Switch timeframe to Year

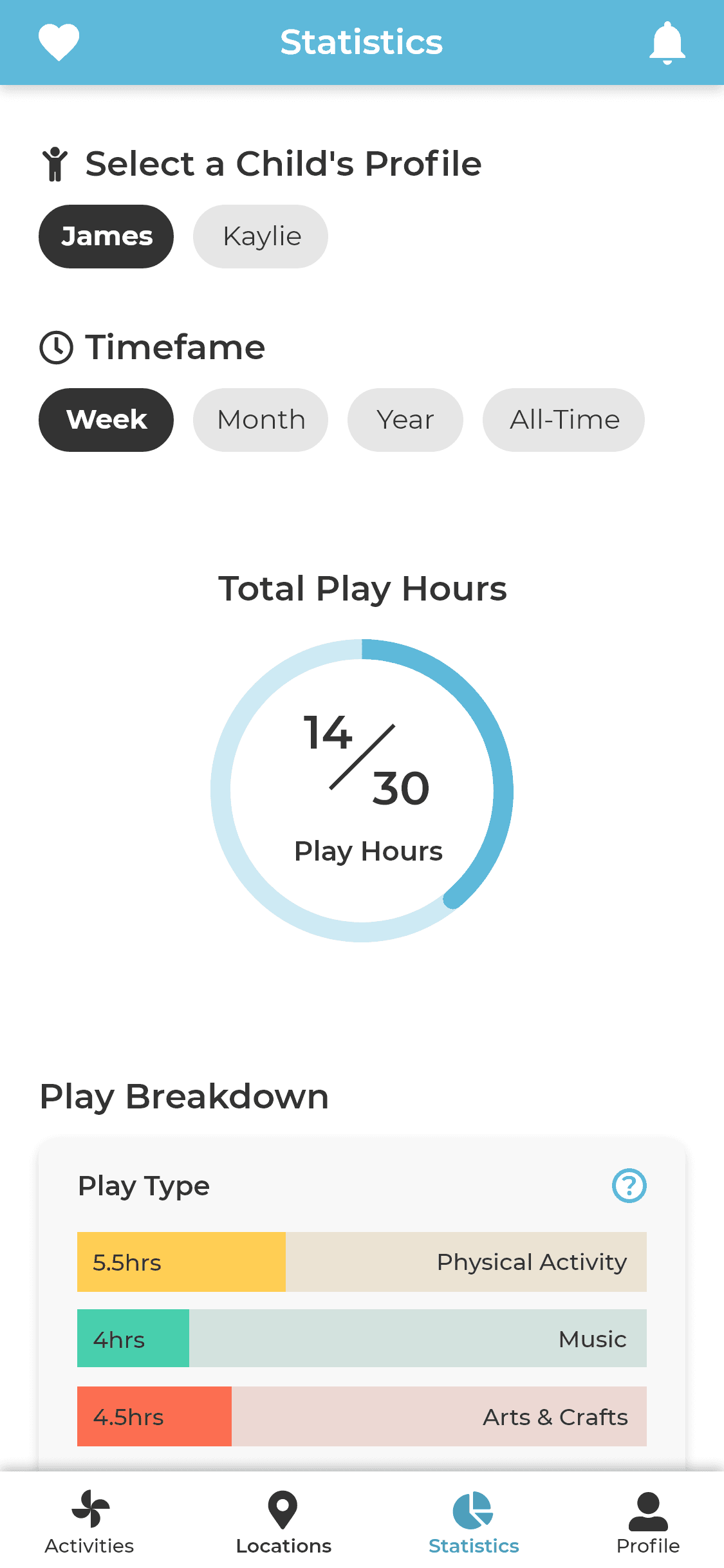[405, 420]
